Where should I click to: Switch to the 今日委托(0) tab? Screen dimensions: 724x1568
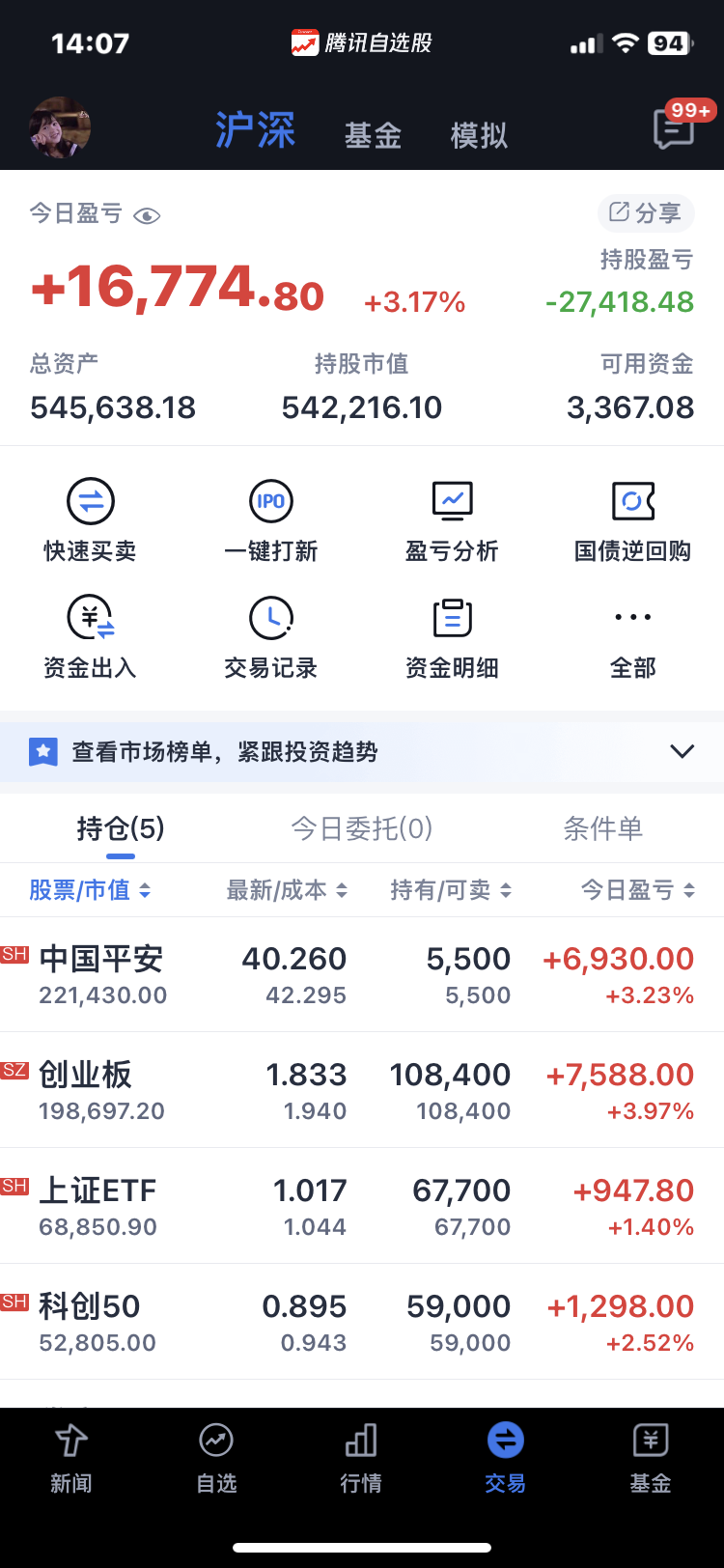coord(362,828)
